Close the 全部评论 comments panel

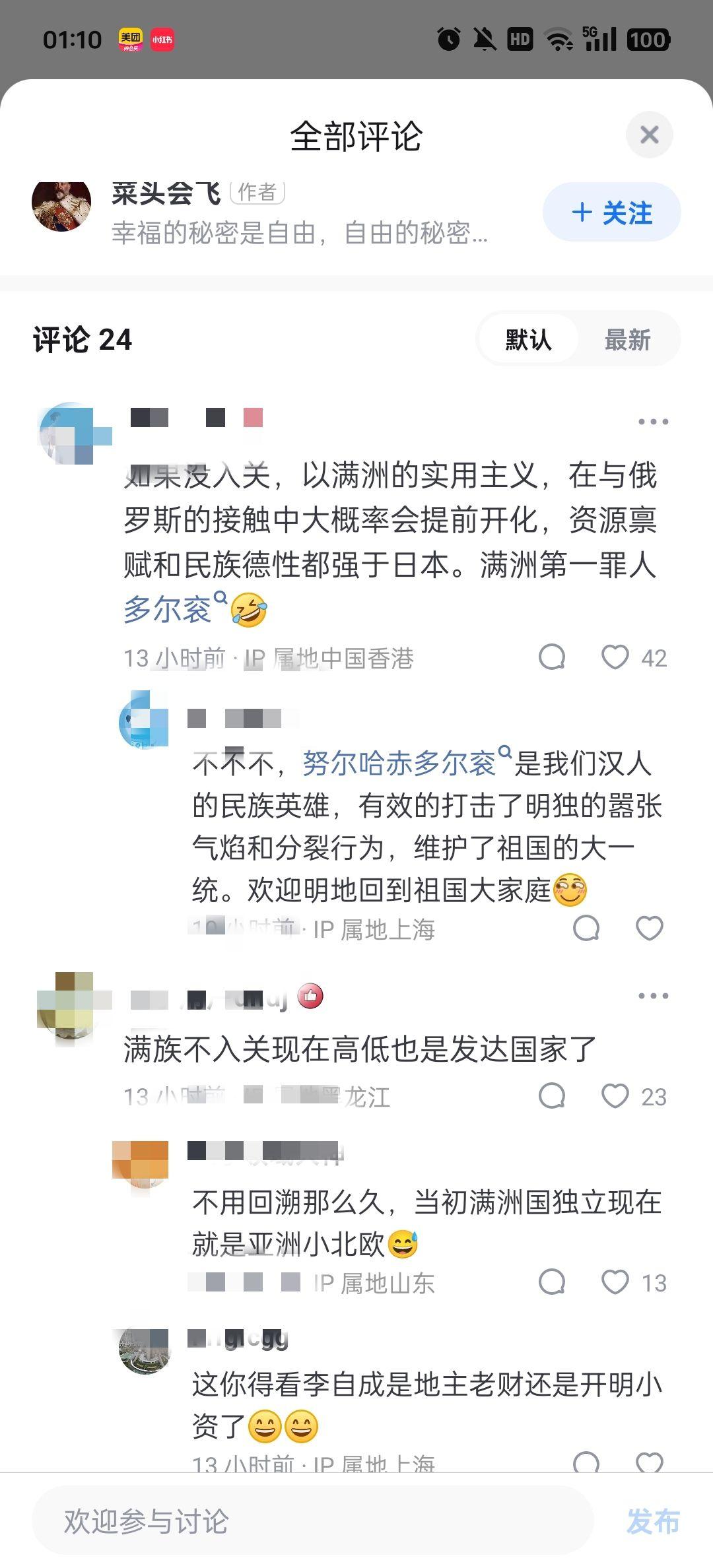pyautogui.click(x=649, y=135)
